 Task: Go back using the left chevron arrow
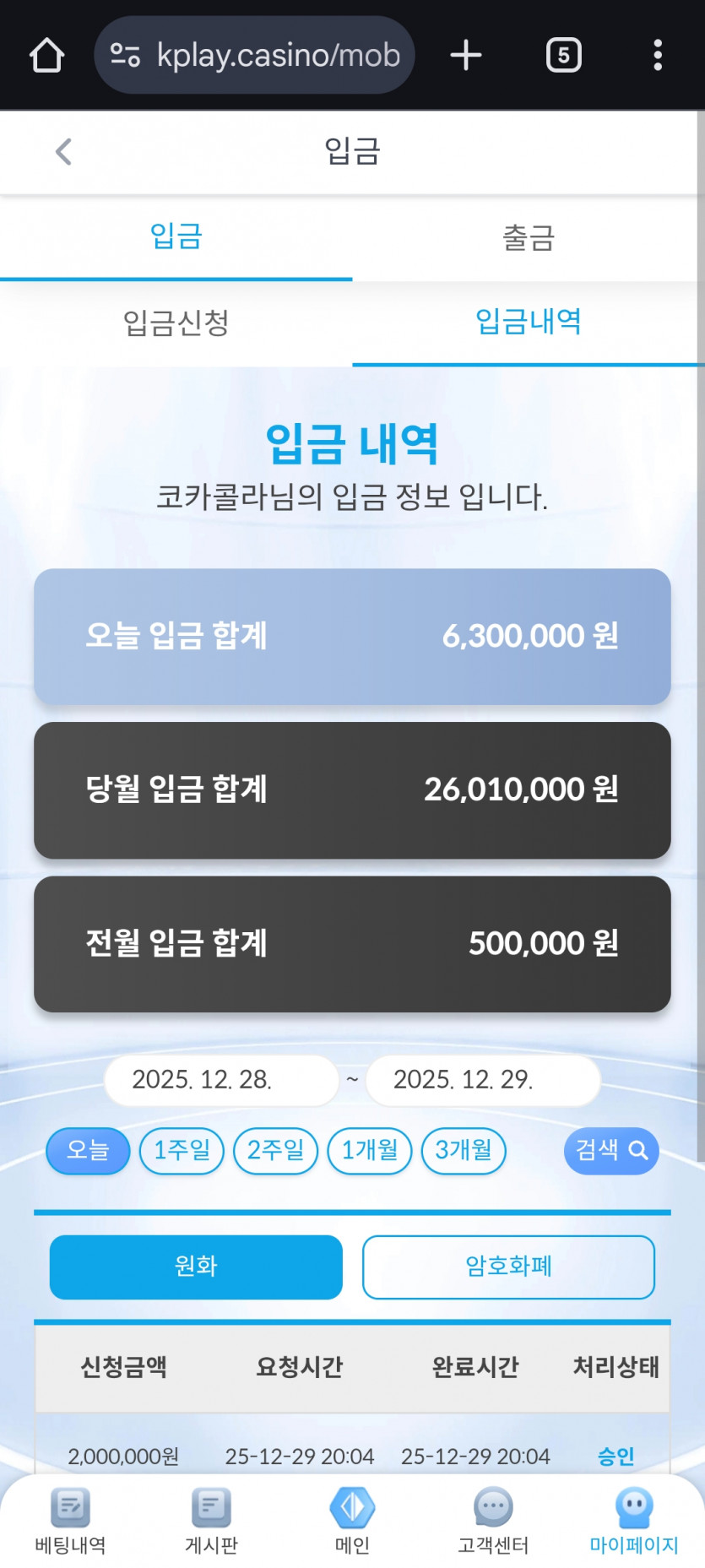pos(62,152)
